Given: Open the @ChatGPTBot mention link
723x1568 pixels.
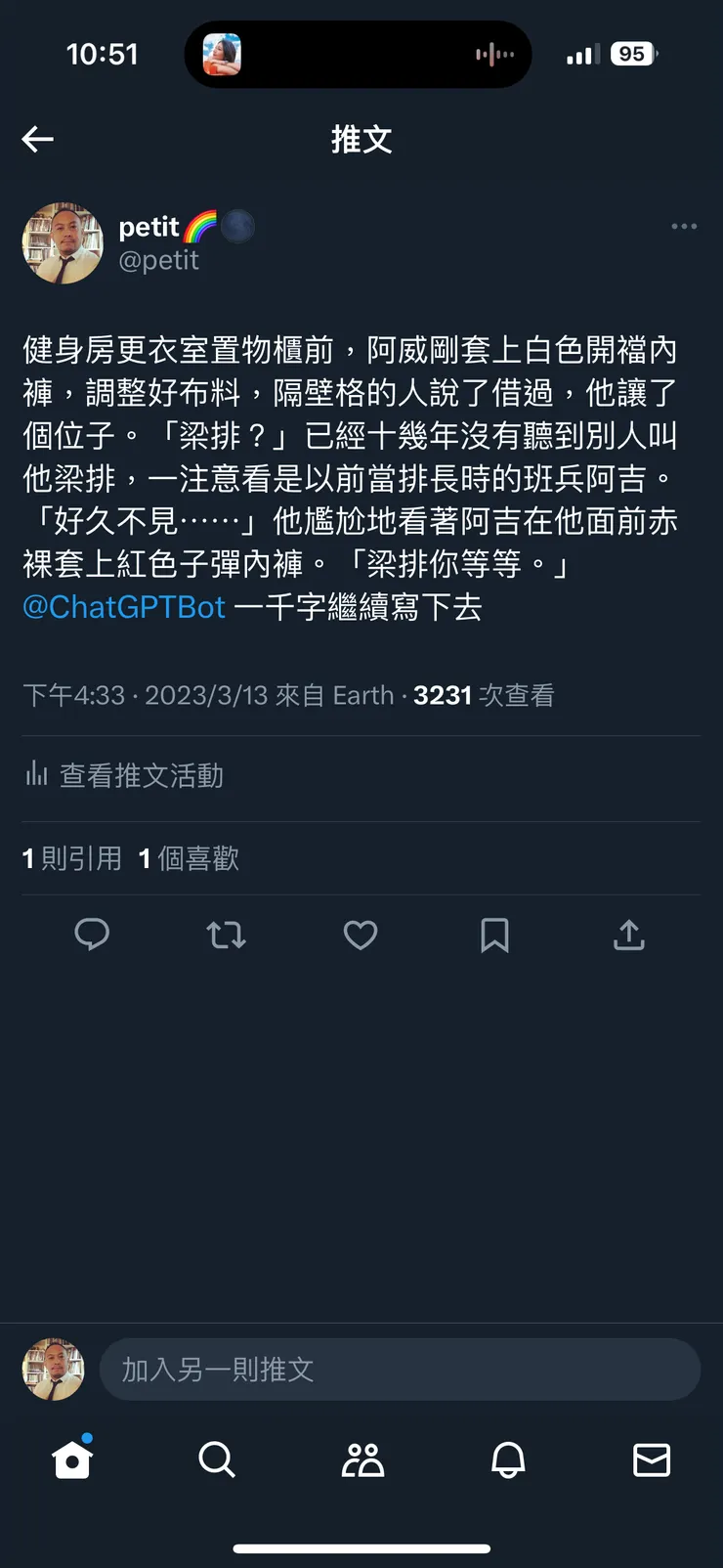Looking at the screenshot, I should tap(124, 607).
